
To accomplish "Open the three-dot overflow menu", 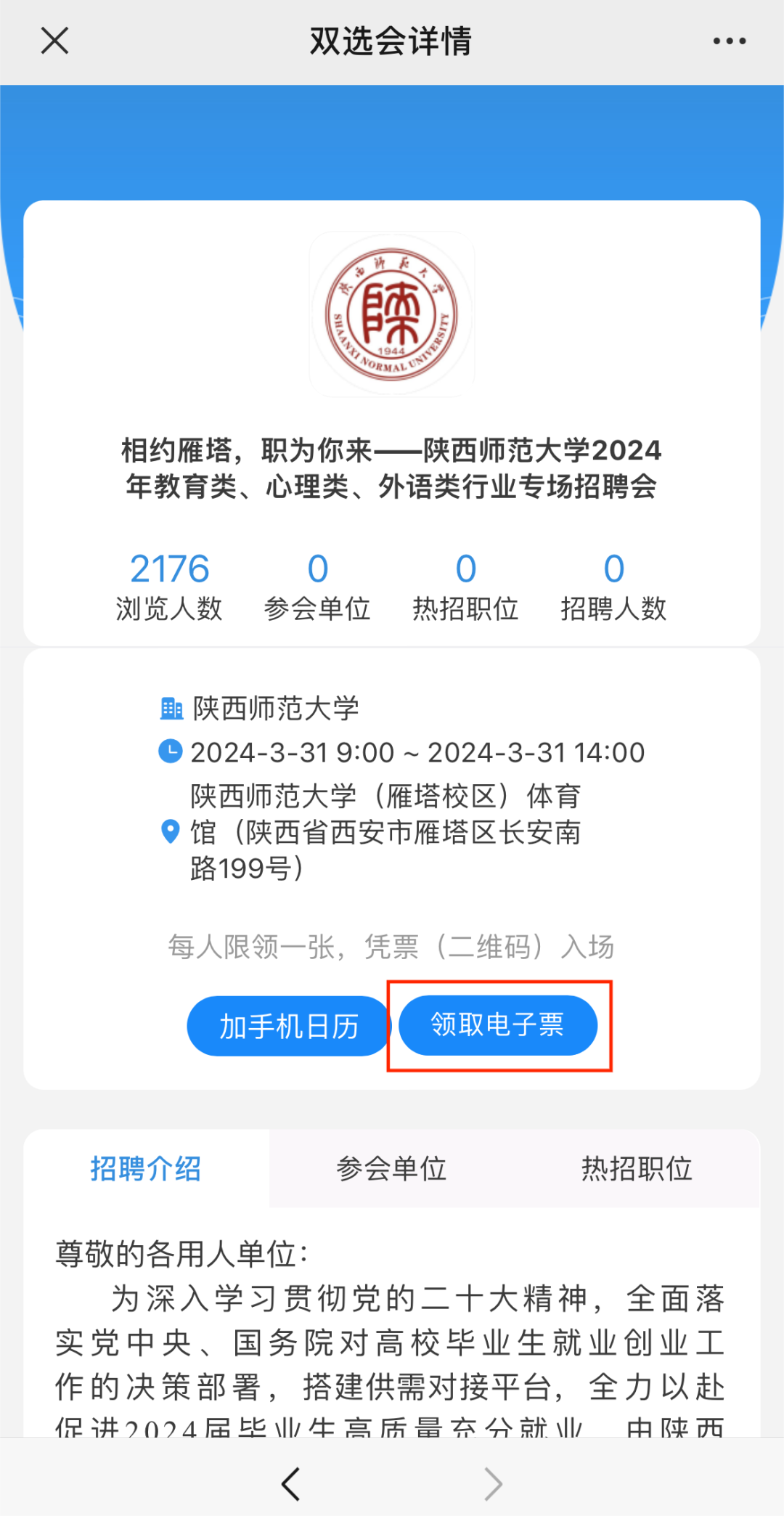I will point(729,41).
